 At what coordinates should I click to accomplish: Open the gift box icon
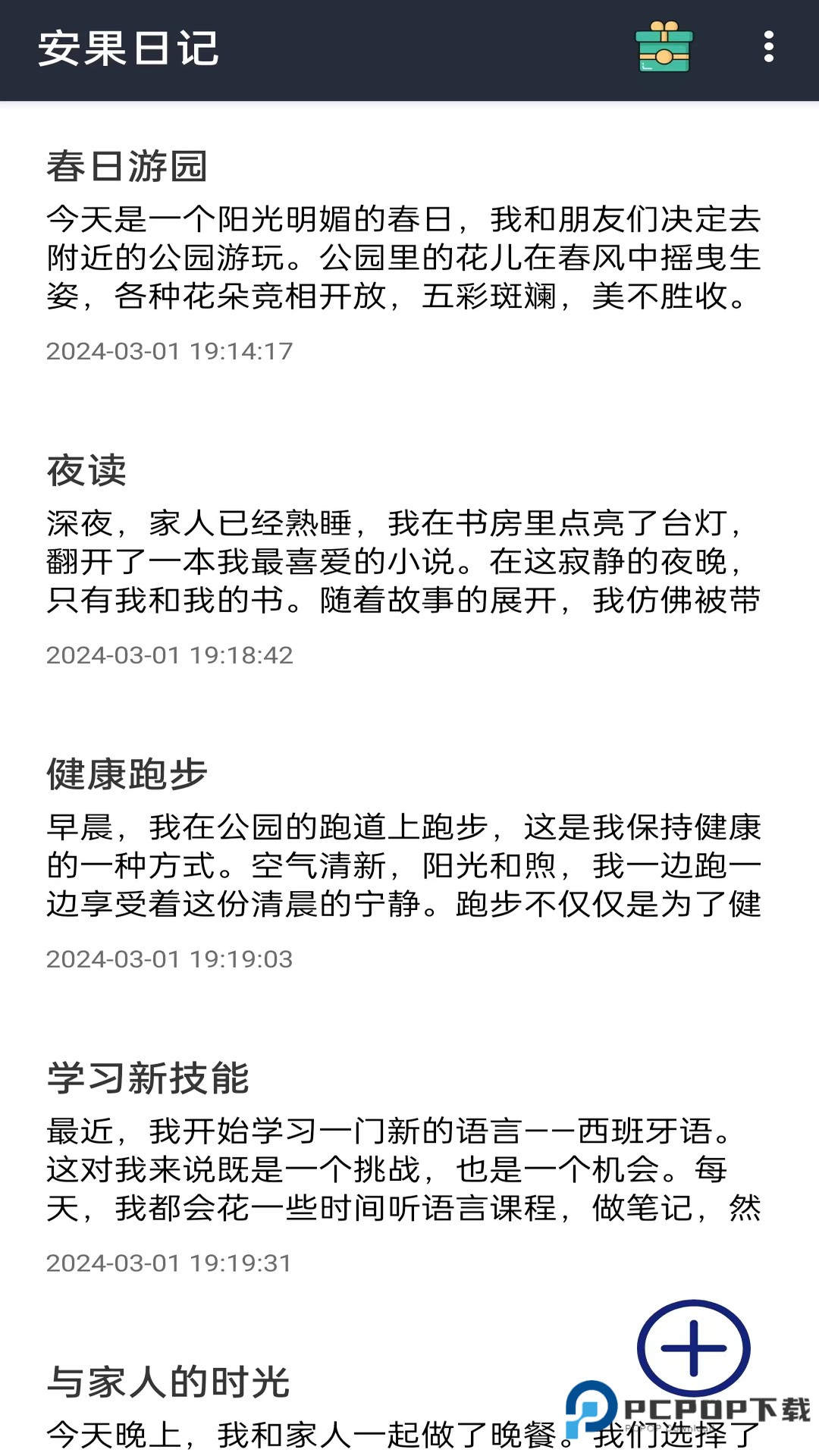click(664, 47)
